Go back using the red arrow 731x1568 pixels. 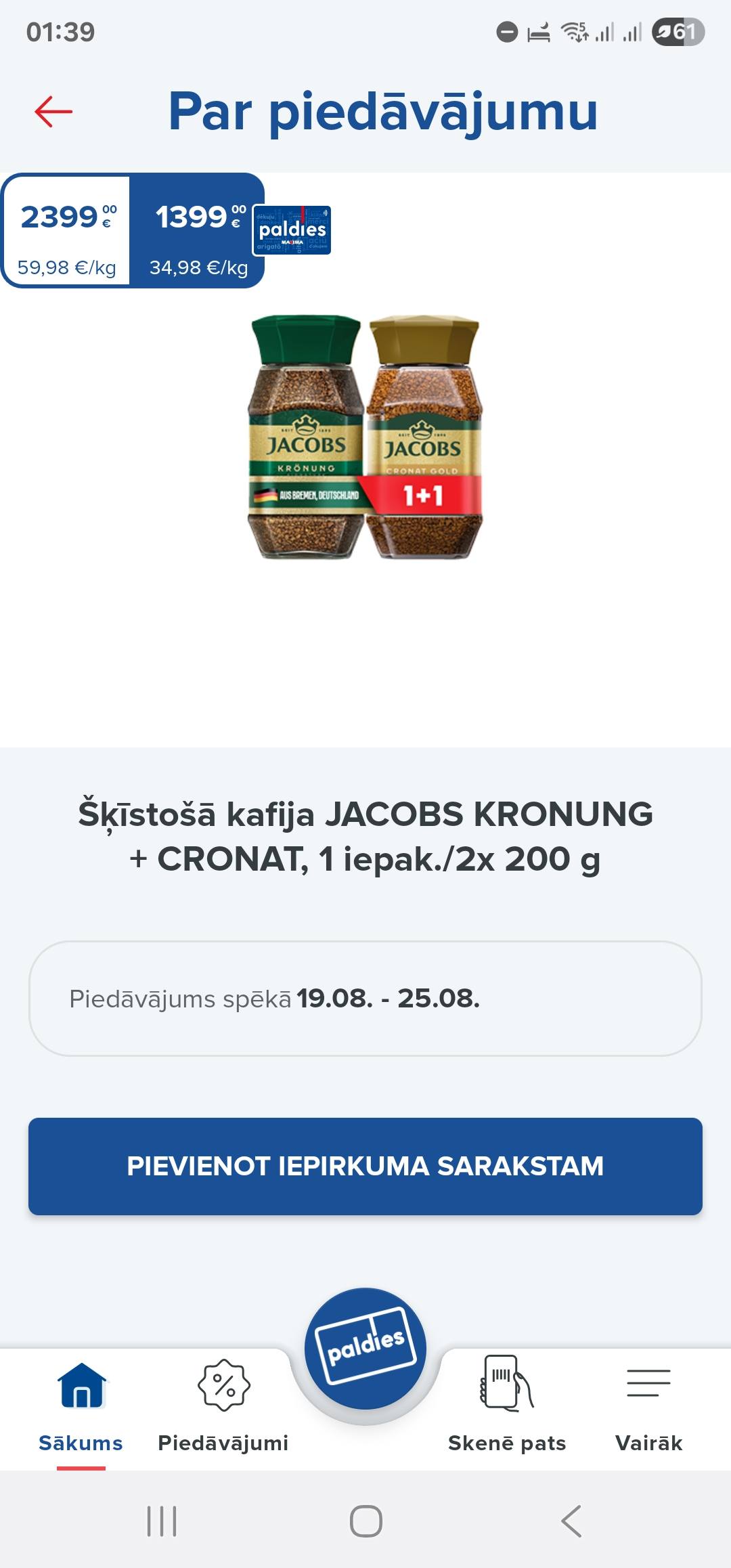click(53, 112)
